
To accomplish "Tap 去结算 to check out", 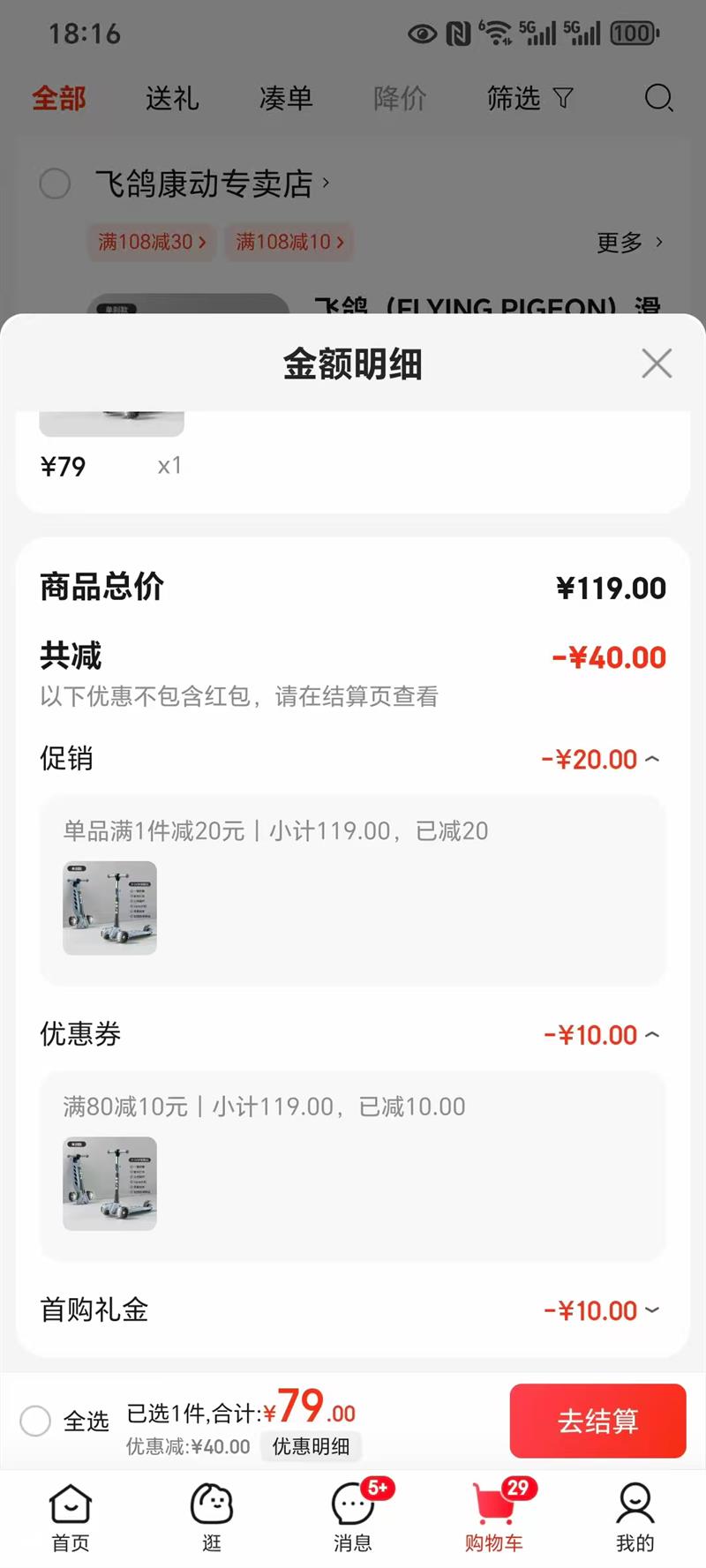I will [x=597, y=1421].
